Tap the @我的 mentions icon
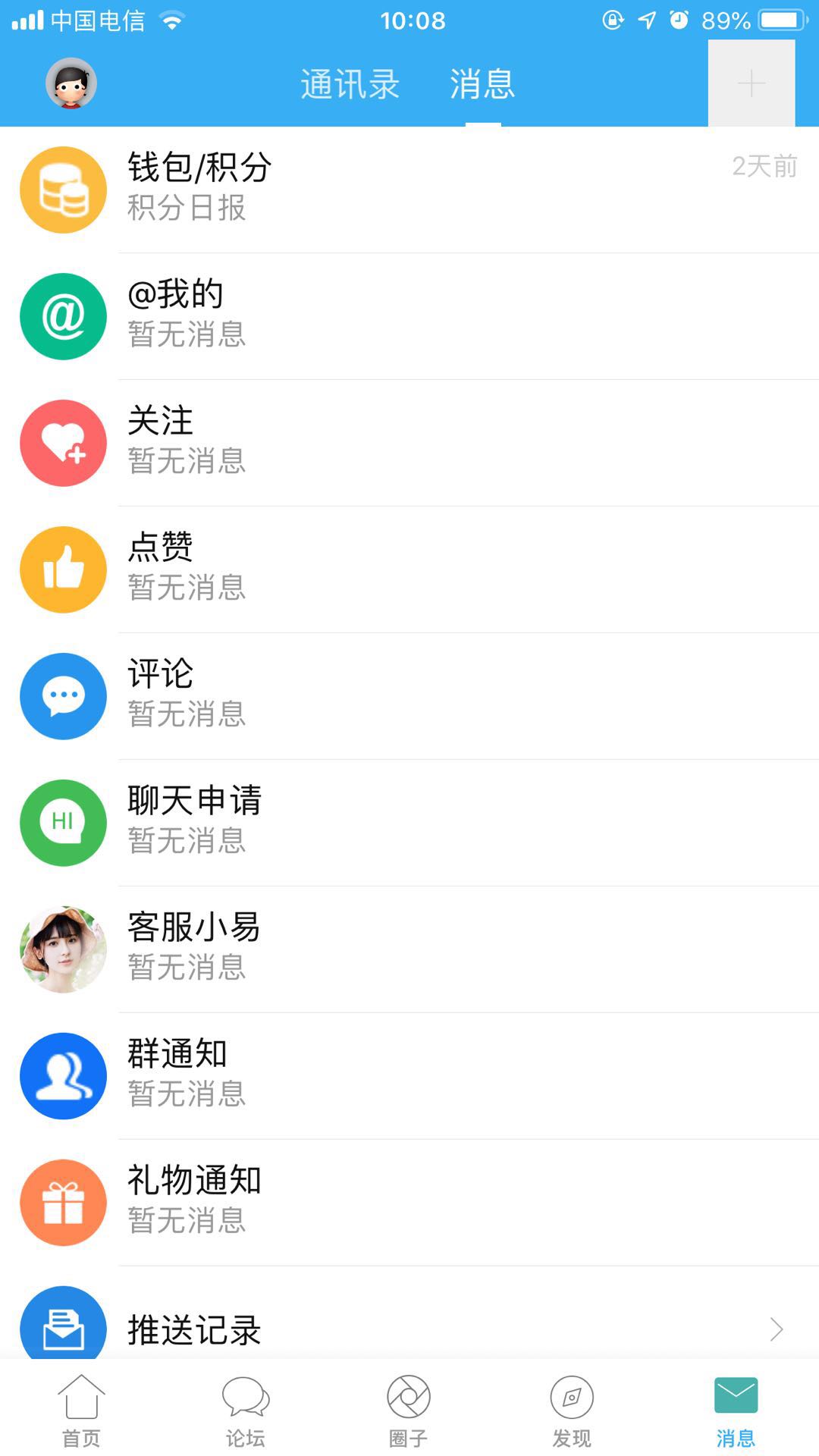Screen dimensions: 819x1456 point(64,315)
